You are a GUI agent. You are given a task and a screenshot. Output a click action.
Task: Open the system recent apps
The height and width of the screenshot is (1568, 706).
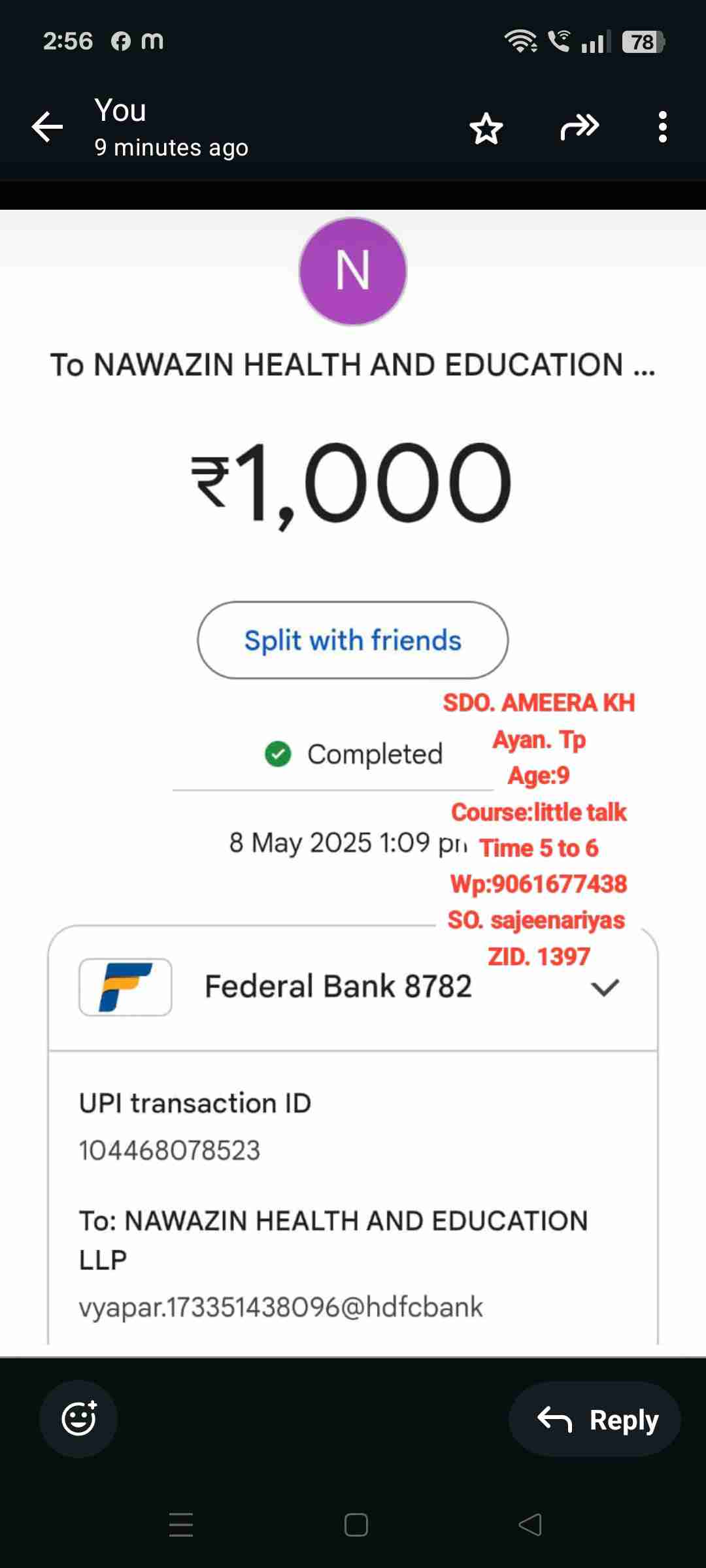tap(181, 1525)
